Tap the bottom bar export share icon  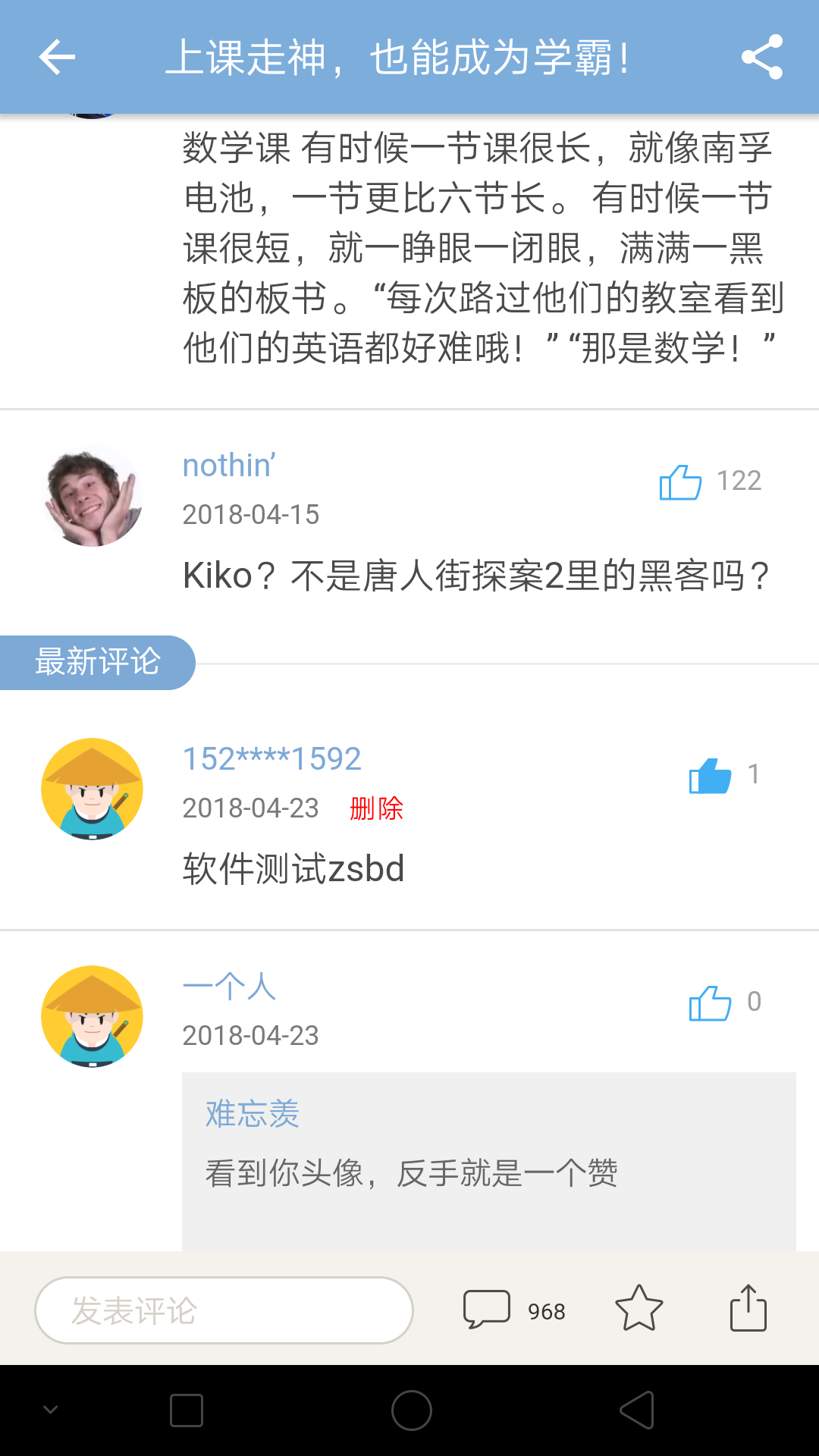pyautogui.click(x=748, y=1309)
